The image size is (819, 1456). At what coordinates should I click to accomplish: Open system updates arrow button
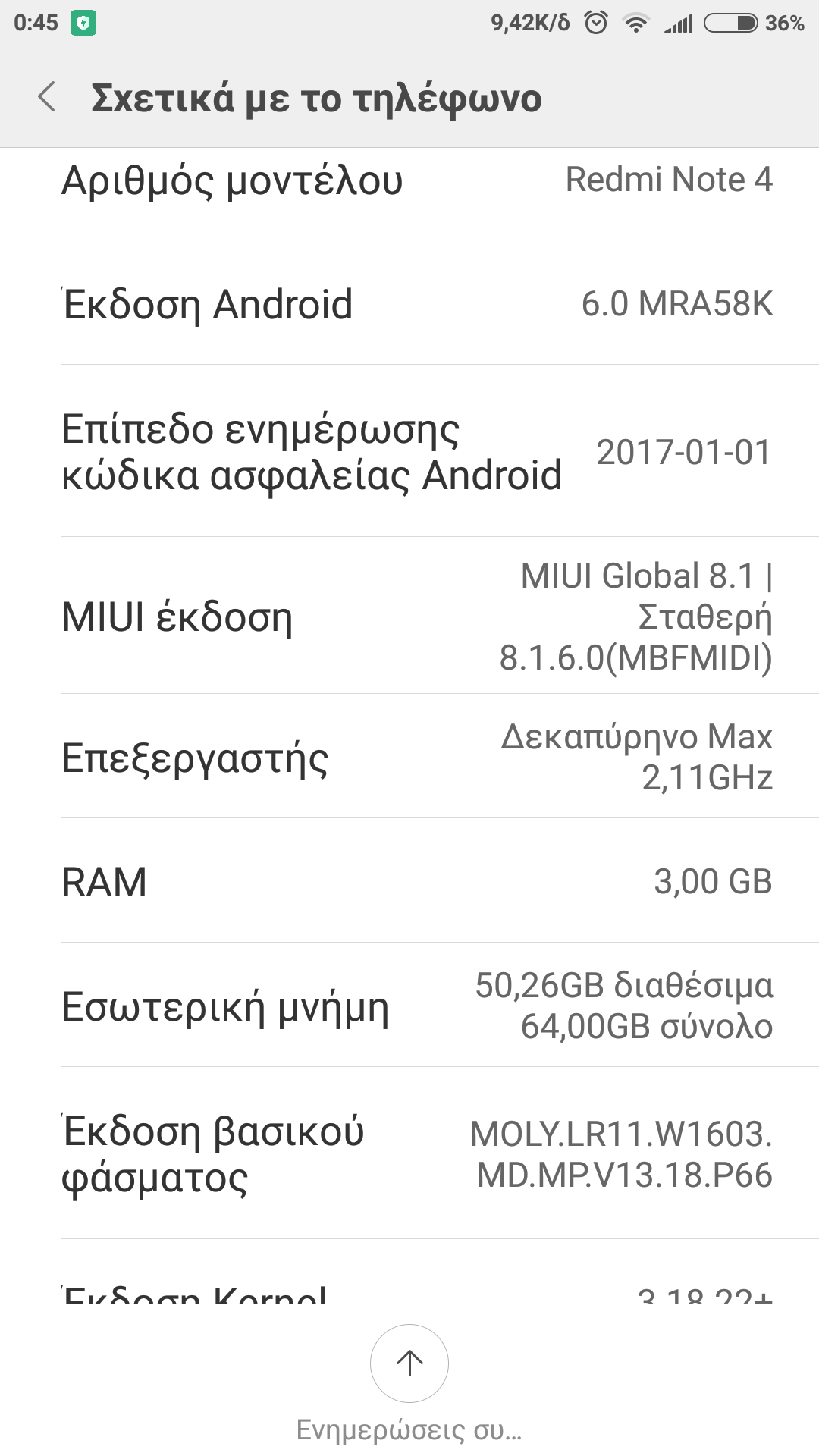coord(409,1363)
